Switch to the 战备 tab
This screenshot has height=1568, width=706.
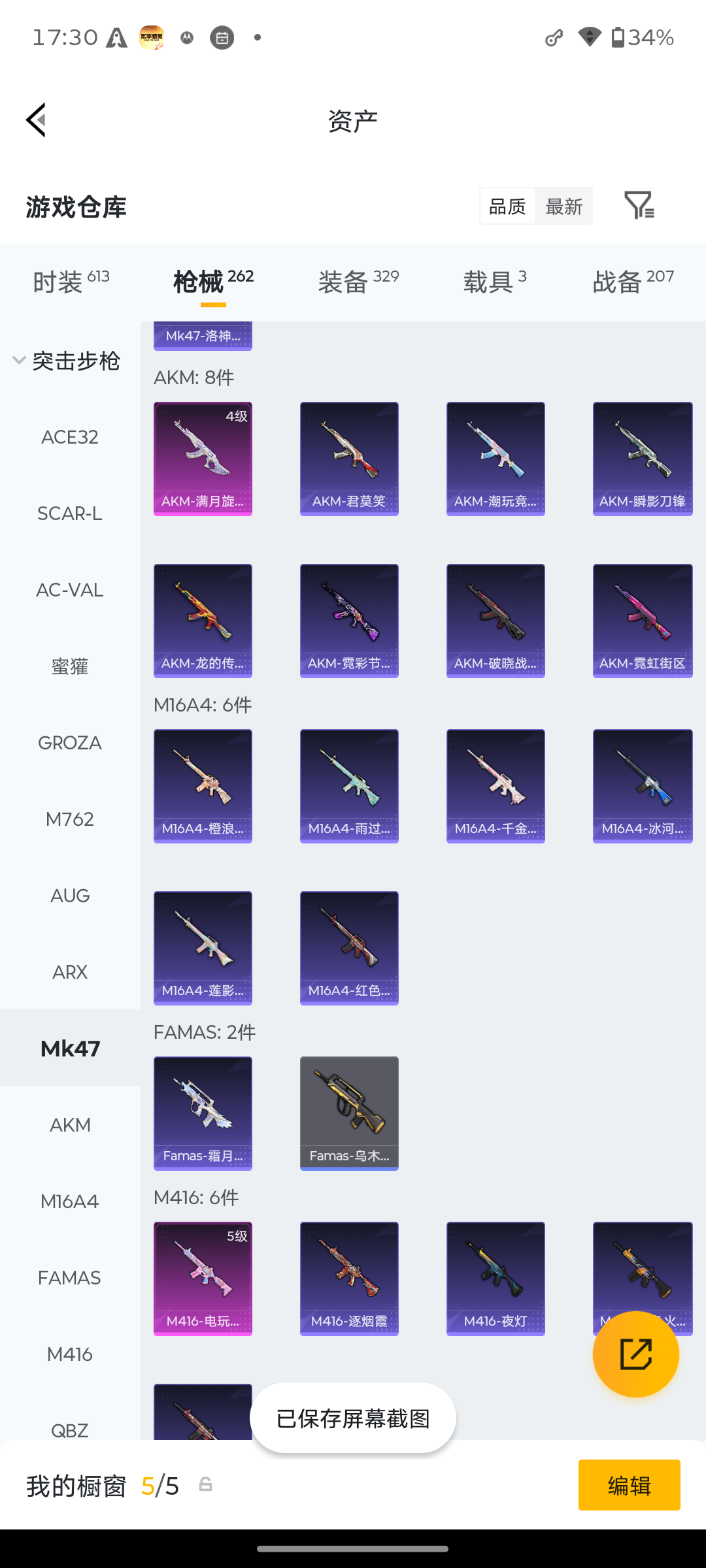[x=633, y=282]
